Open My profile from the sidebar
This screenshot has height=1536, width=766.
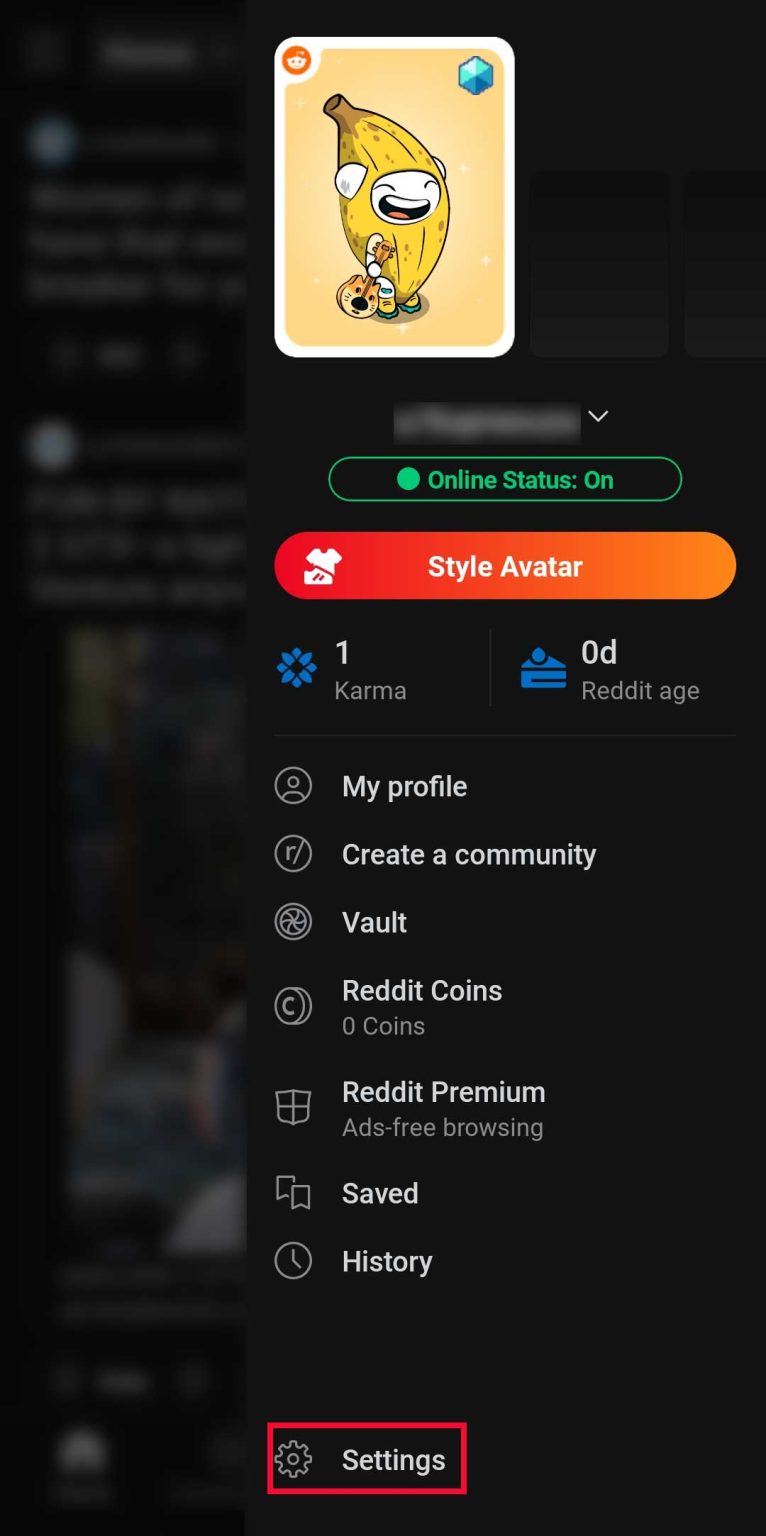pyautogui.click(x=404, y=786)
